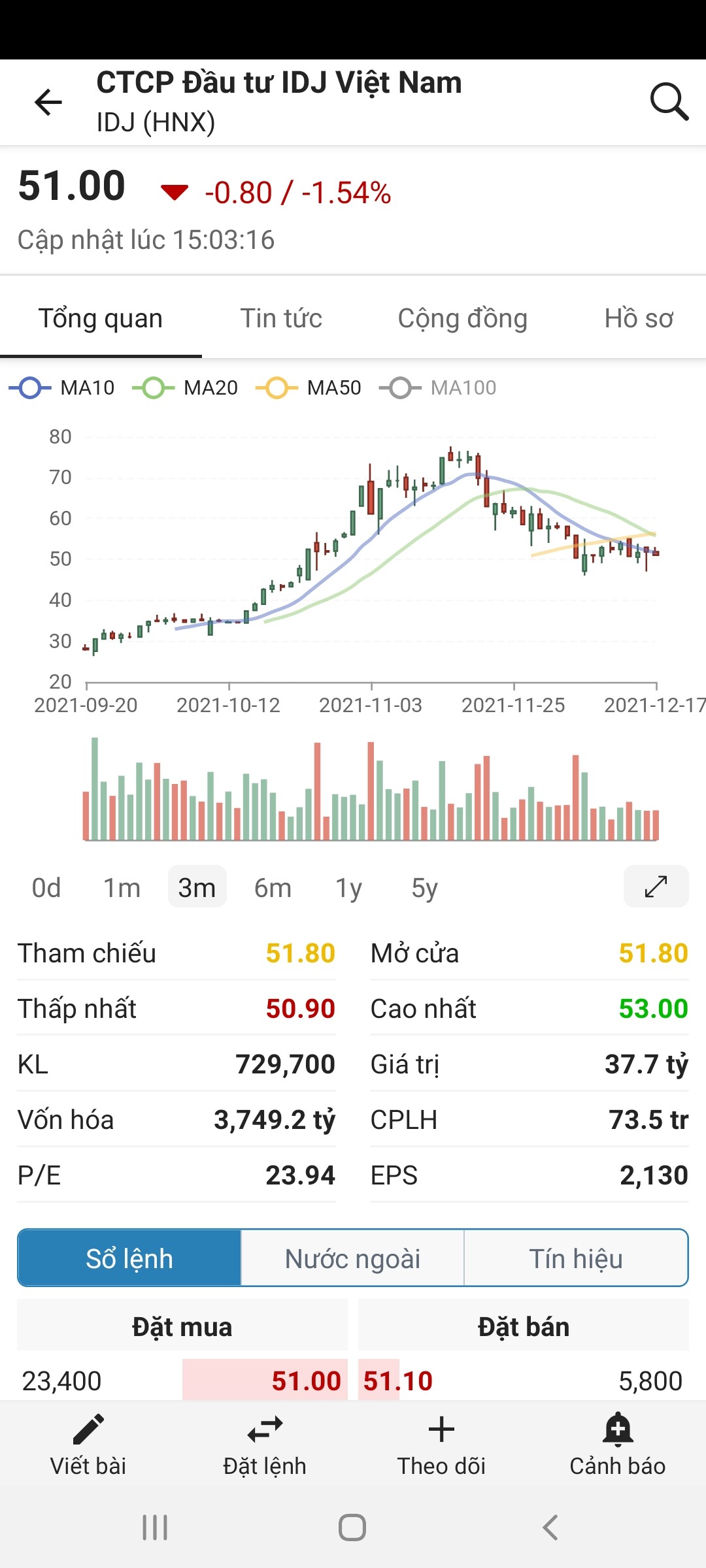This screenshot has height=1568, width=706.
Task: Enable the MA100 moving average
Action: pyautogui.click(x=438, y=388)
